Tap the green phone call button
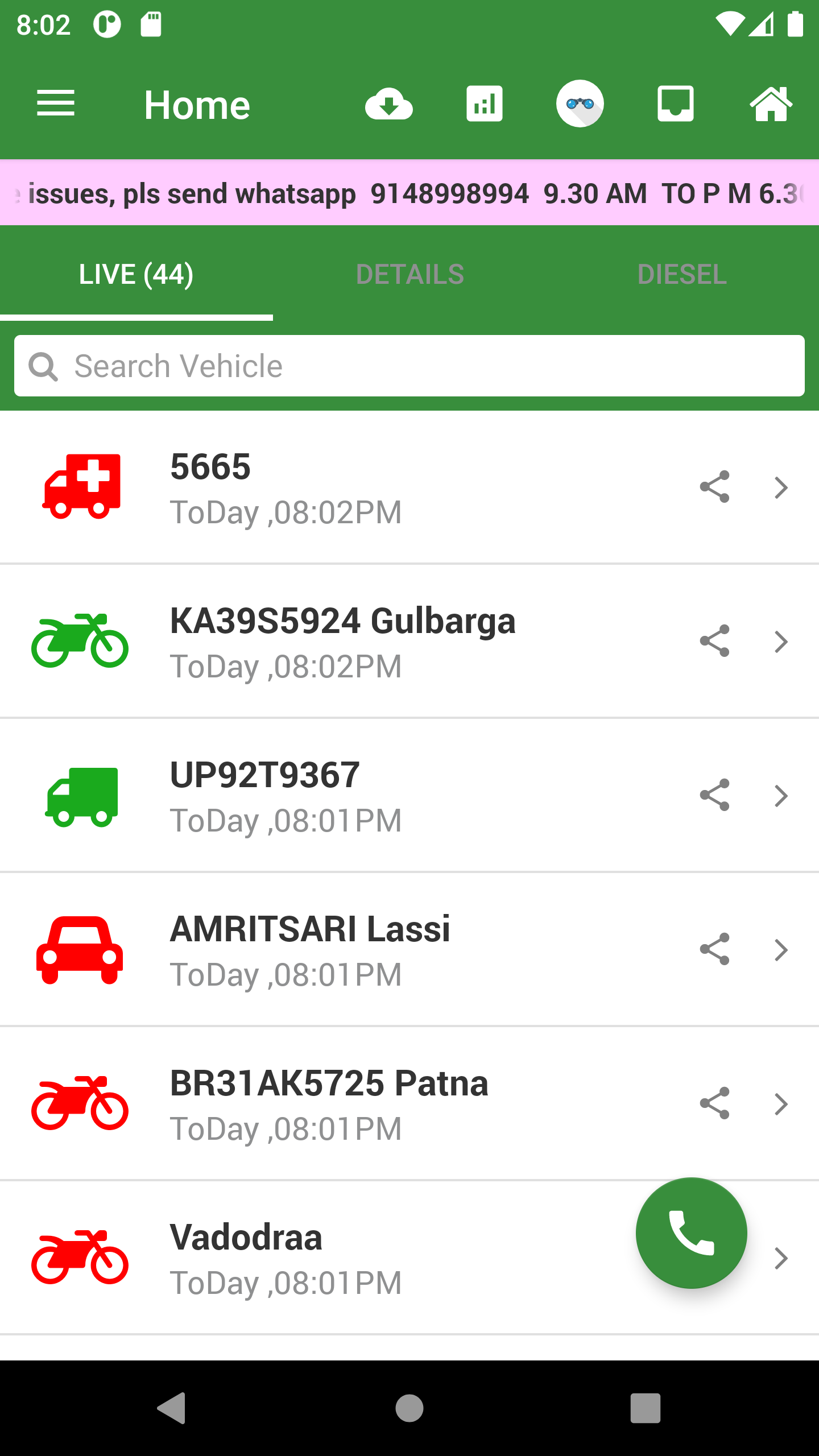The width and height of the screenshot is (819, 1456). (691, 1233)
